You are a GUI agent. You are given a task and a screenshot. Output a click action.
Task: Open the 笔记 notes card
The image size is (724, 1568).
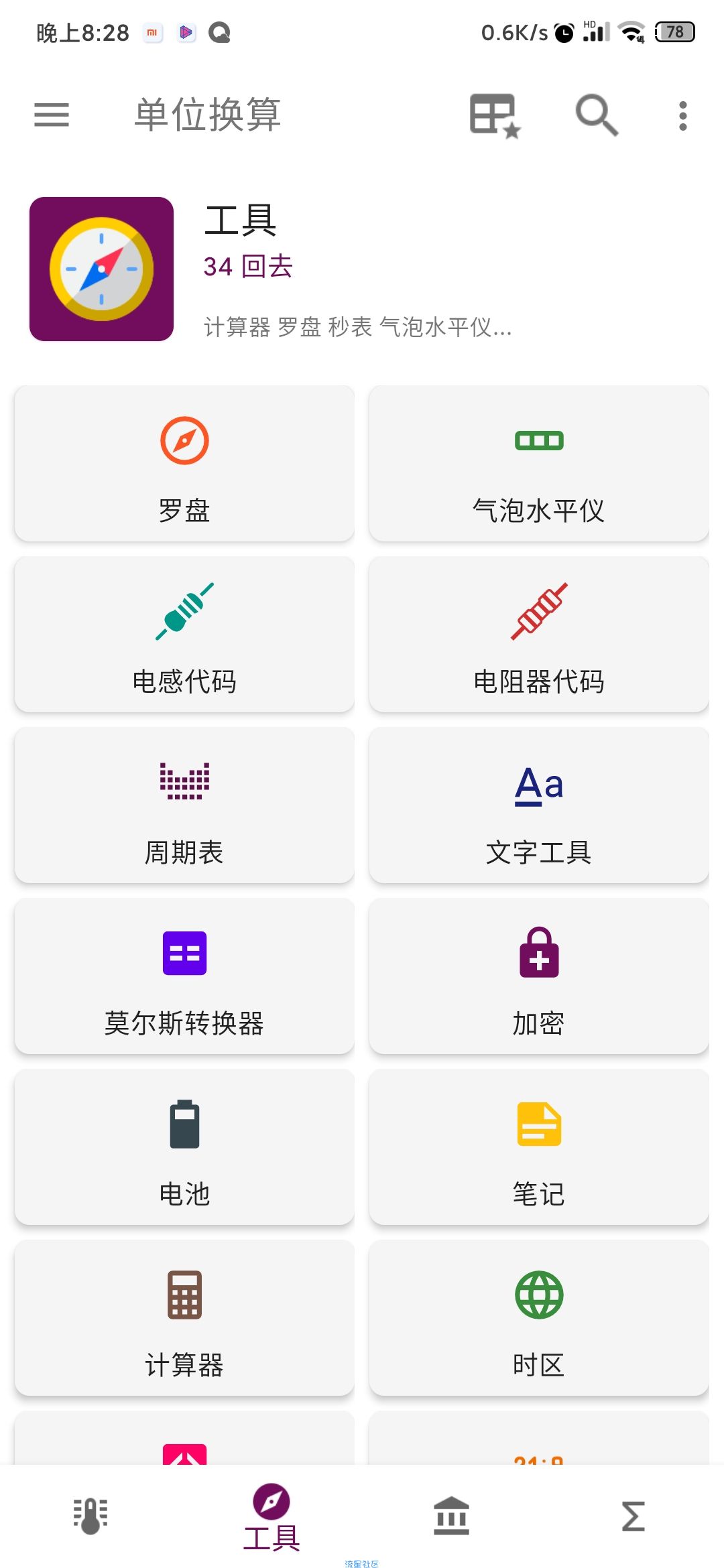(539, 1147)
